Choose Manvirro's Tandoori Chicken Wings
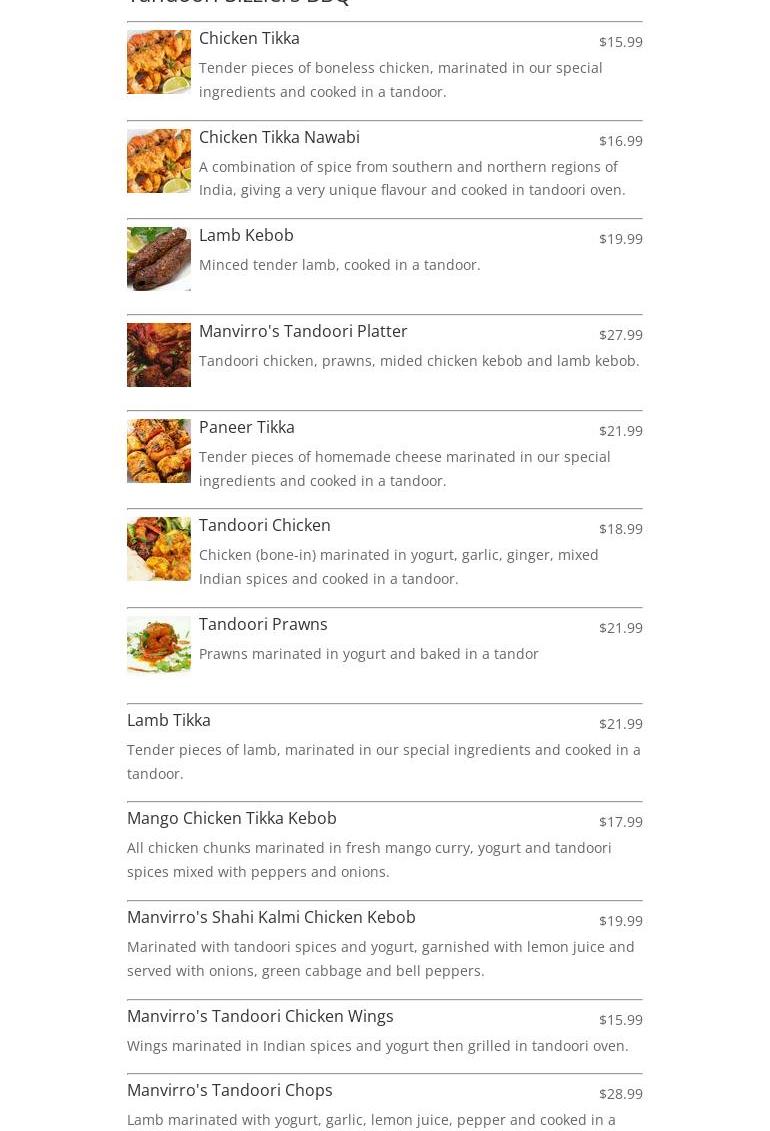Screen dimensions: 770x1131 tap(260, 1016)
